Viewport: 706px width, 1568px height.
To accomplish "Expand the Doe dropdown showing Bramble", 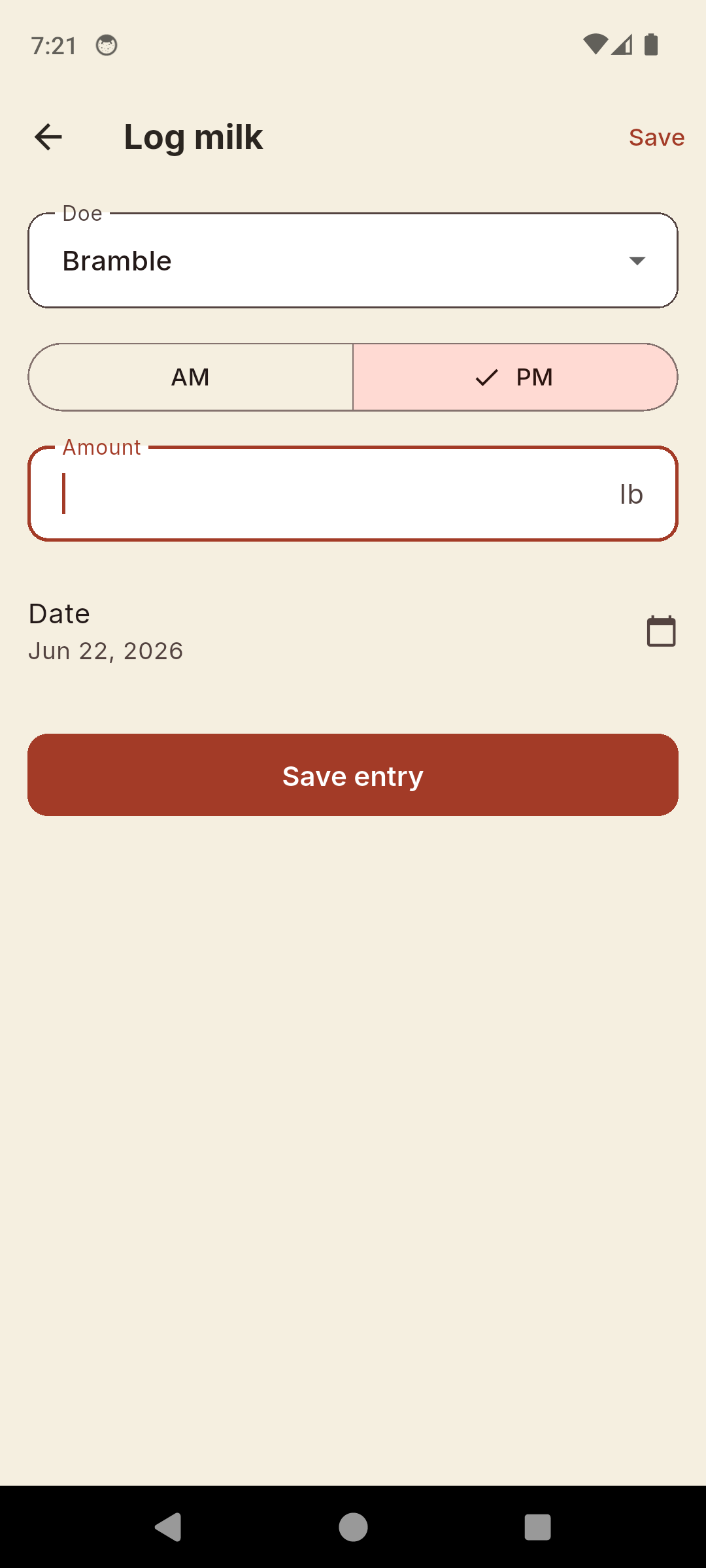I will point(353,260).
